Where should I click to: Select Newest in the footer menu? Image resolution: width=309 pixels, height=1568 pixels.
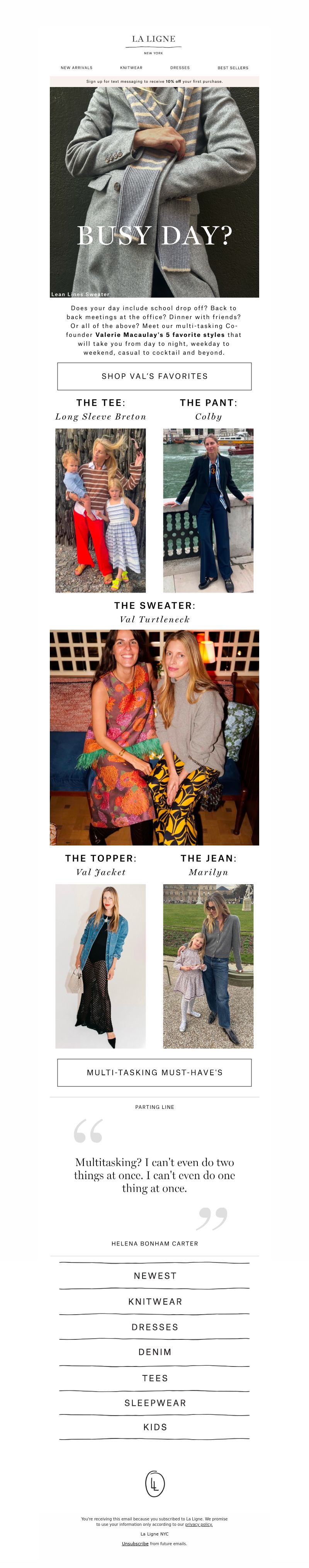154,1275
